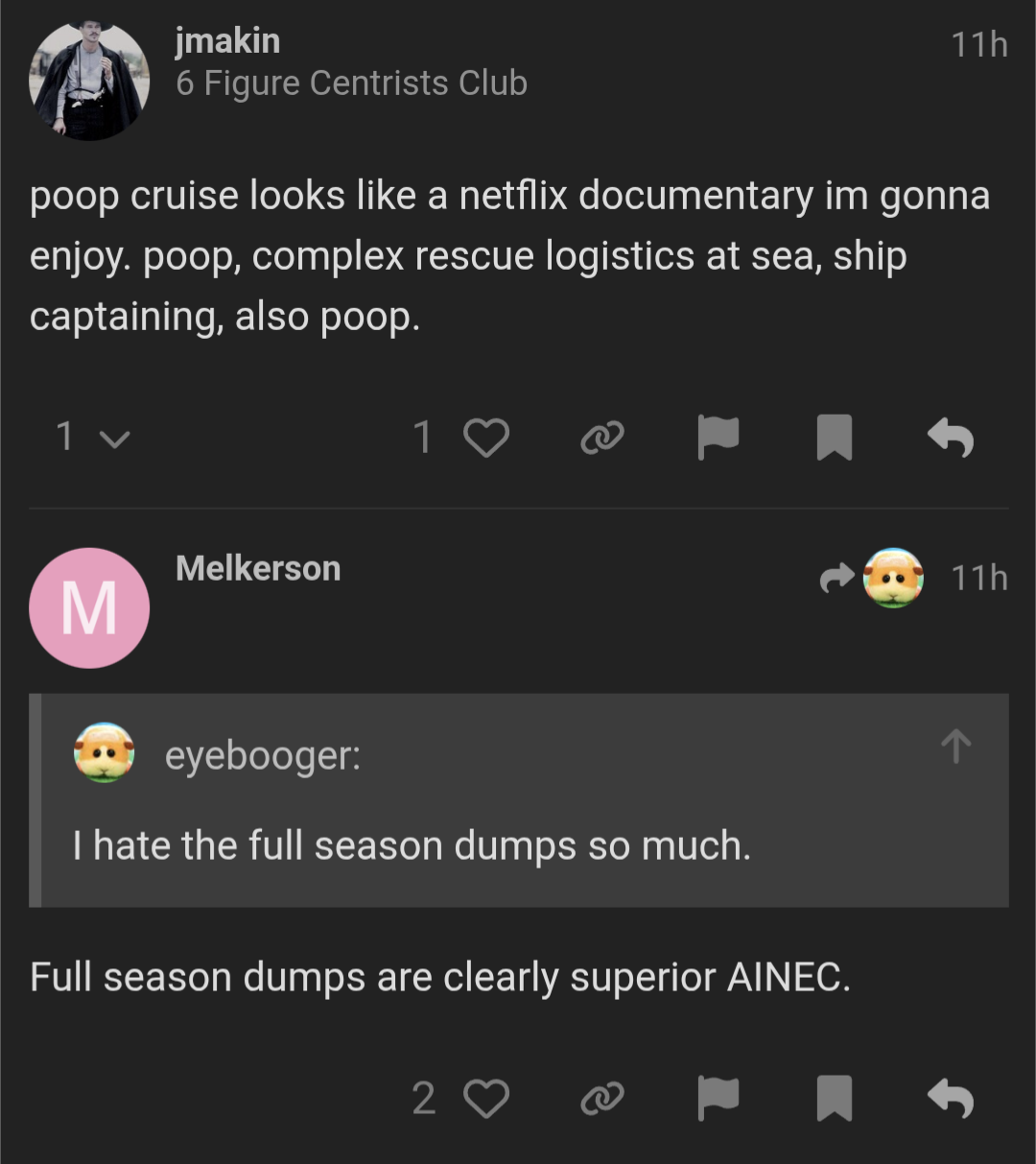Like jmakin's poop cruise post

[x=485, y=438]
